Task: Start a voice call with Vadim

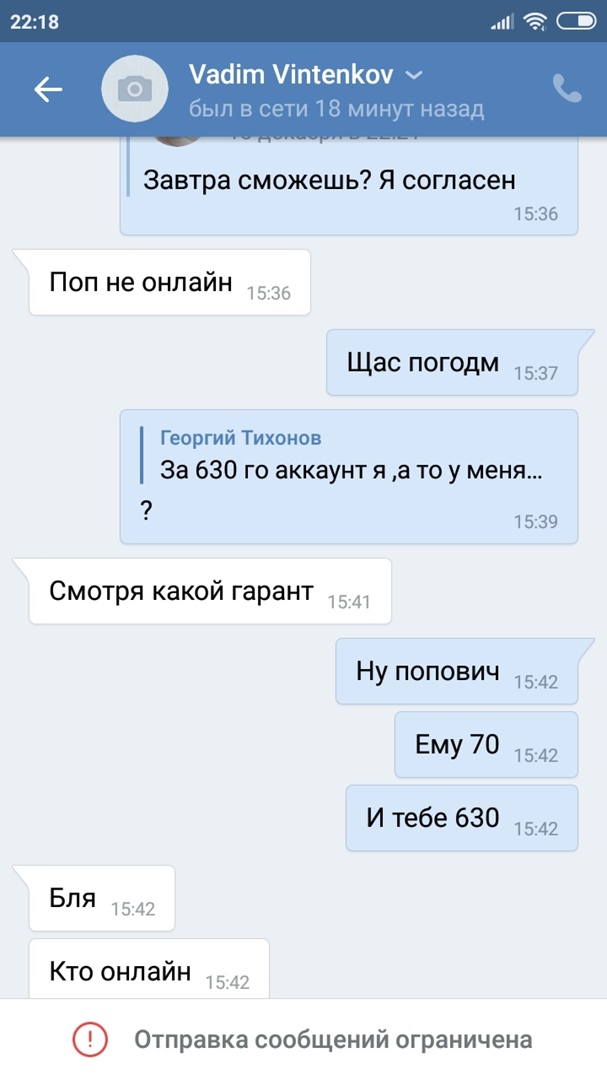Action: 567,90
